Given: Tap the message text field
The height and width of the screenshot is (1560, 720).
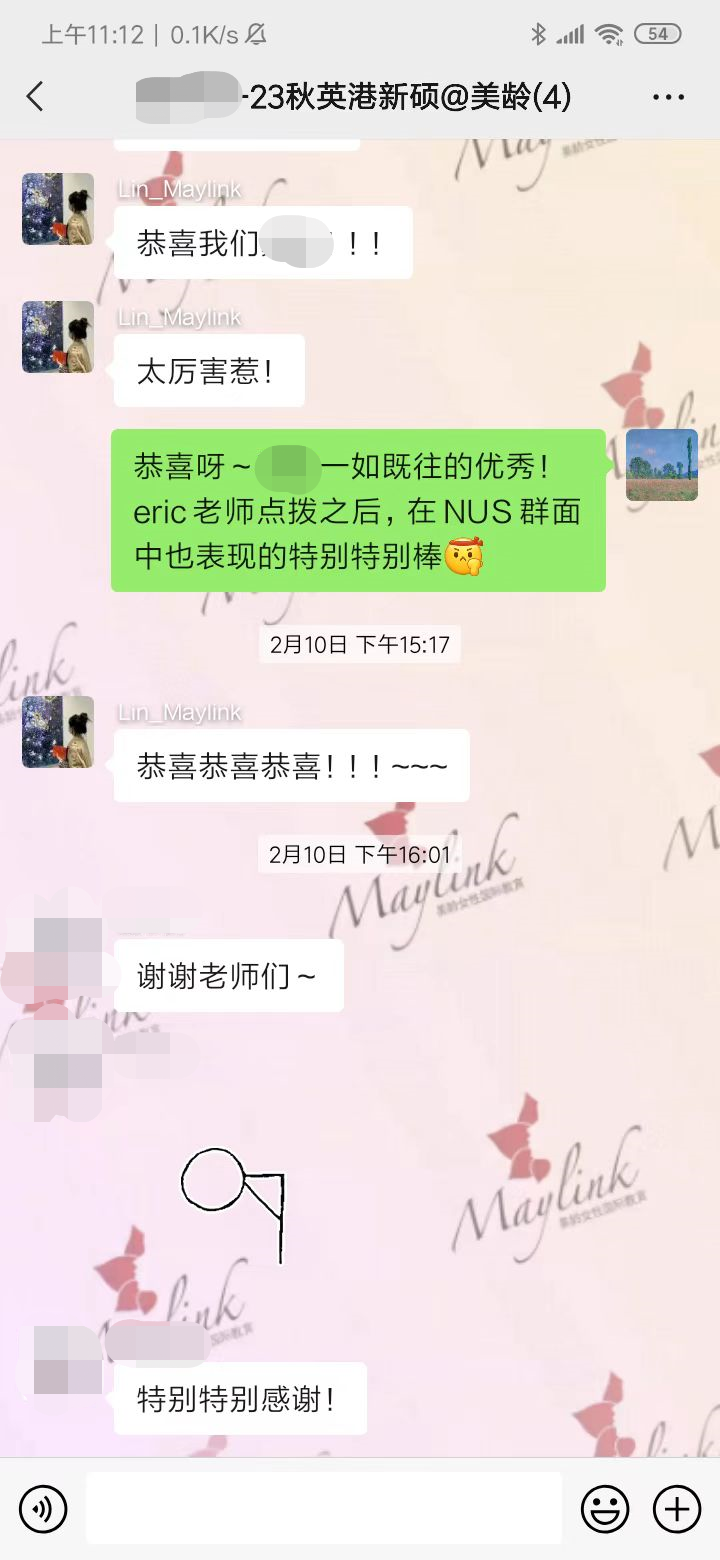Looking at the screenshot, I should pos(323,1508).
